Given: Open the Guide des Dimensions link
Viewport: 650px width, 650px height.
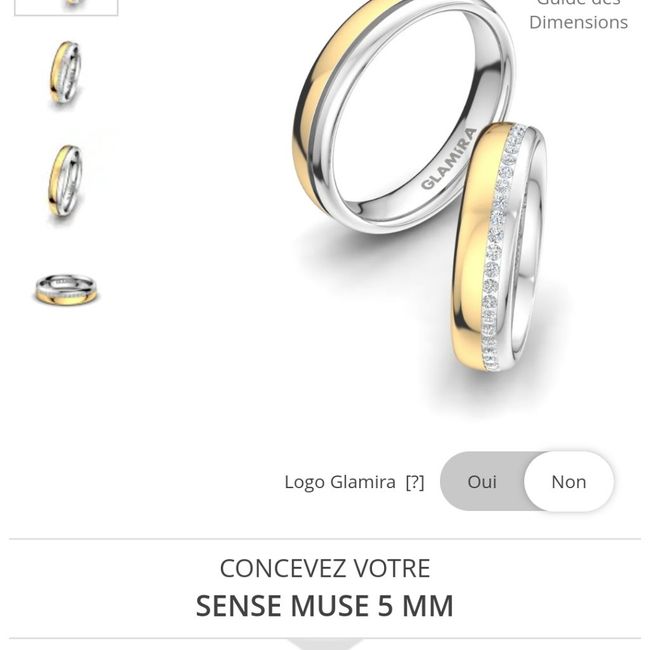Looking at the screenshot, I should (x=578, y=15).
